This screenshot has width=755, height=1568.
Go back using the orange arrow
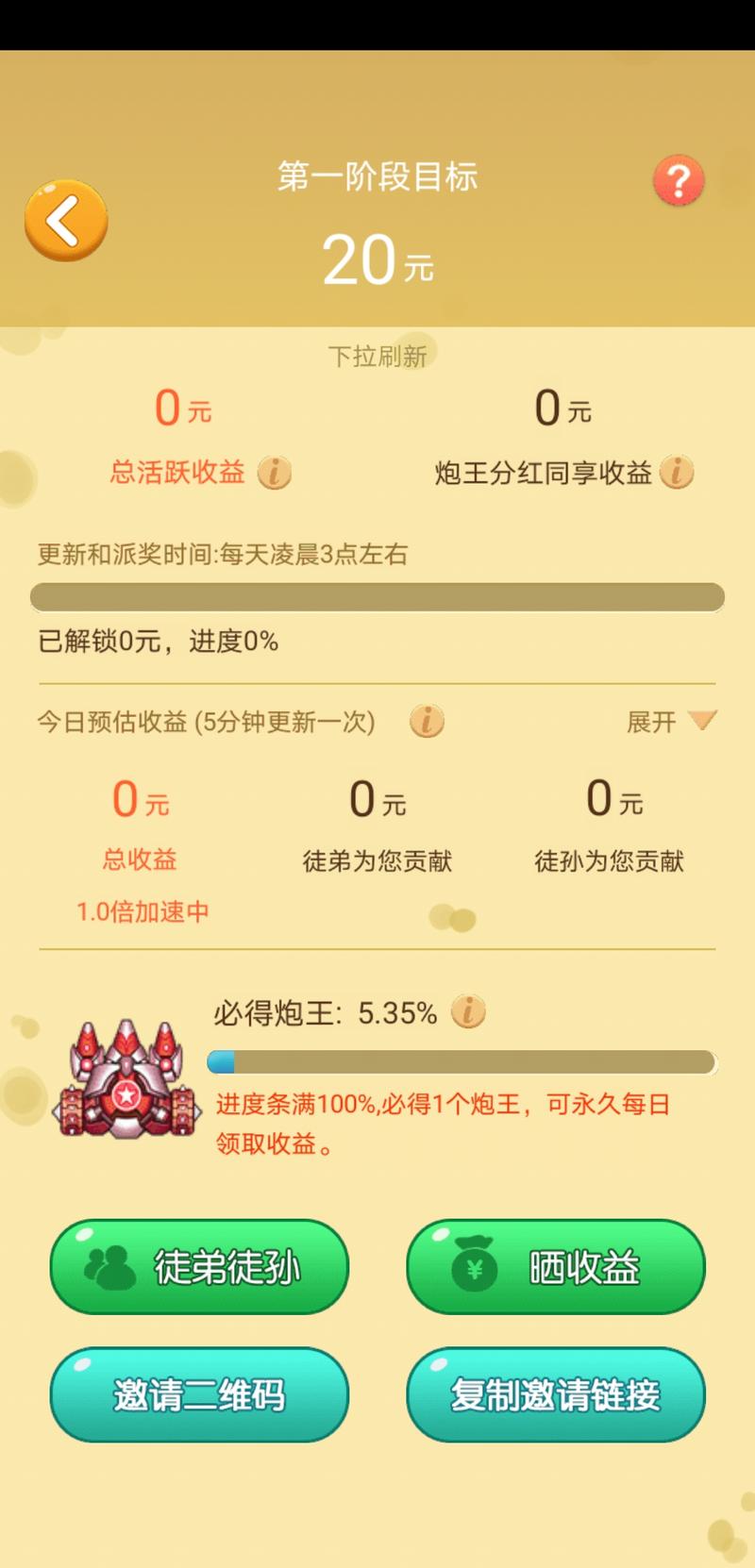tap(66, 221)
